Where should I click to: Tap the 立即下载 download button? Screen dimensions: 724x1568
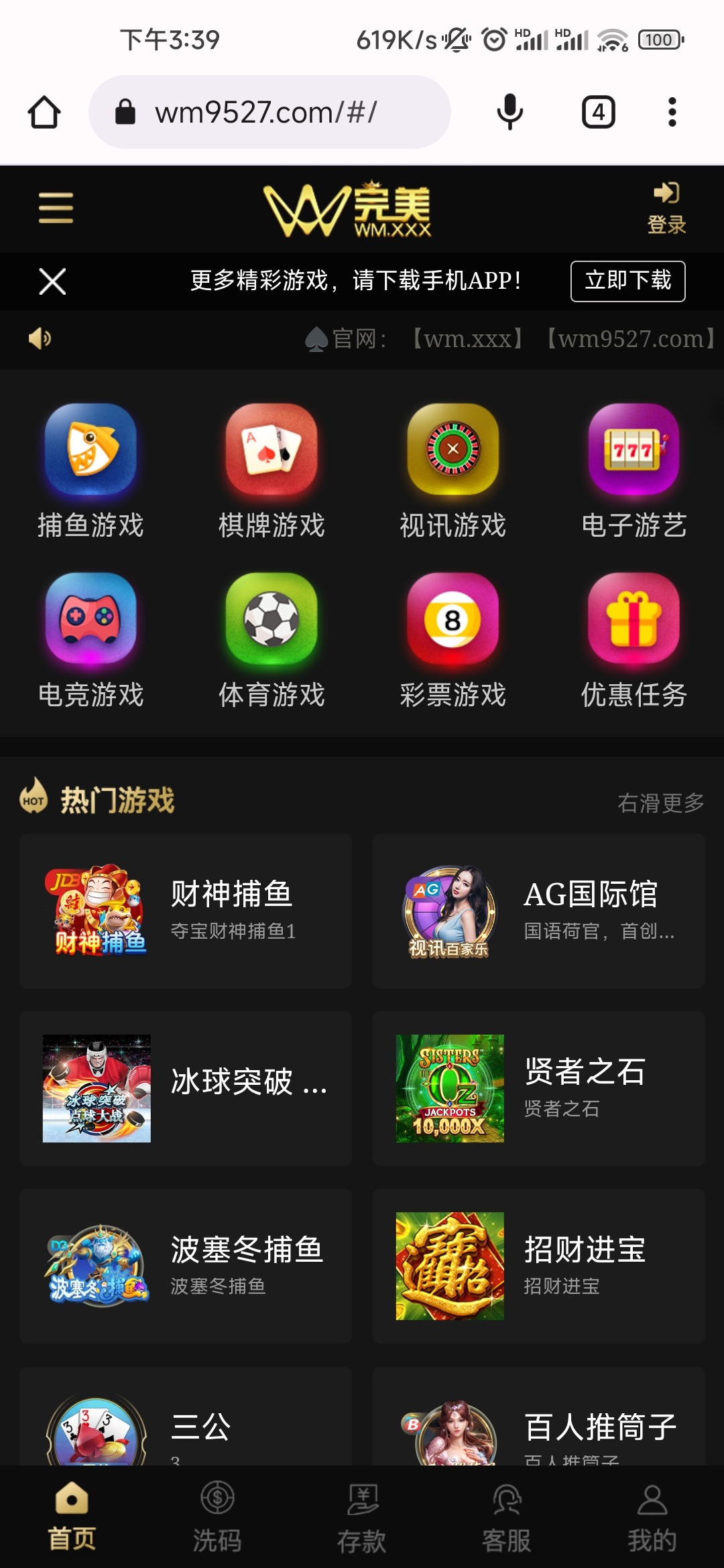(627, 281)
